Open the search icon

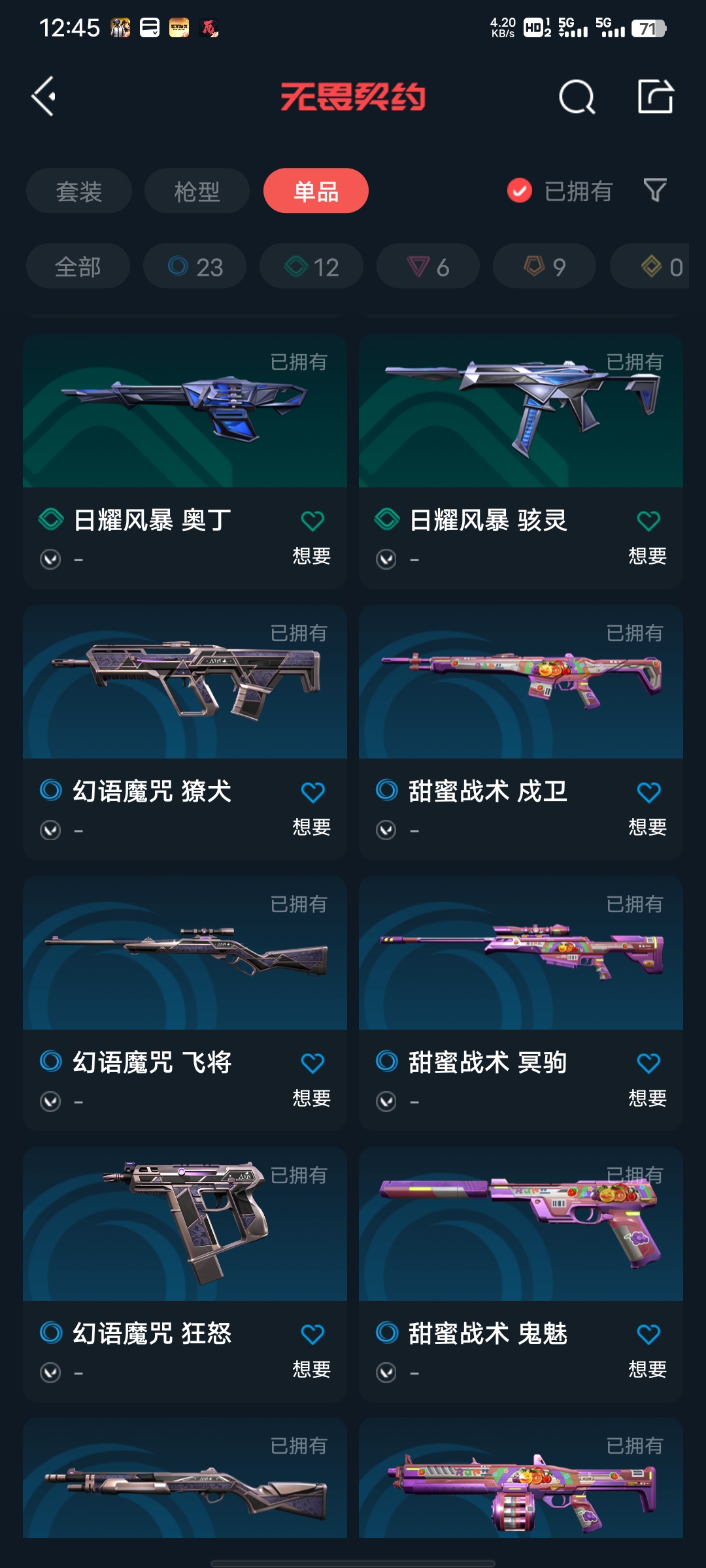click(x=577, y=97)
